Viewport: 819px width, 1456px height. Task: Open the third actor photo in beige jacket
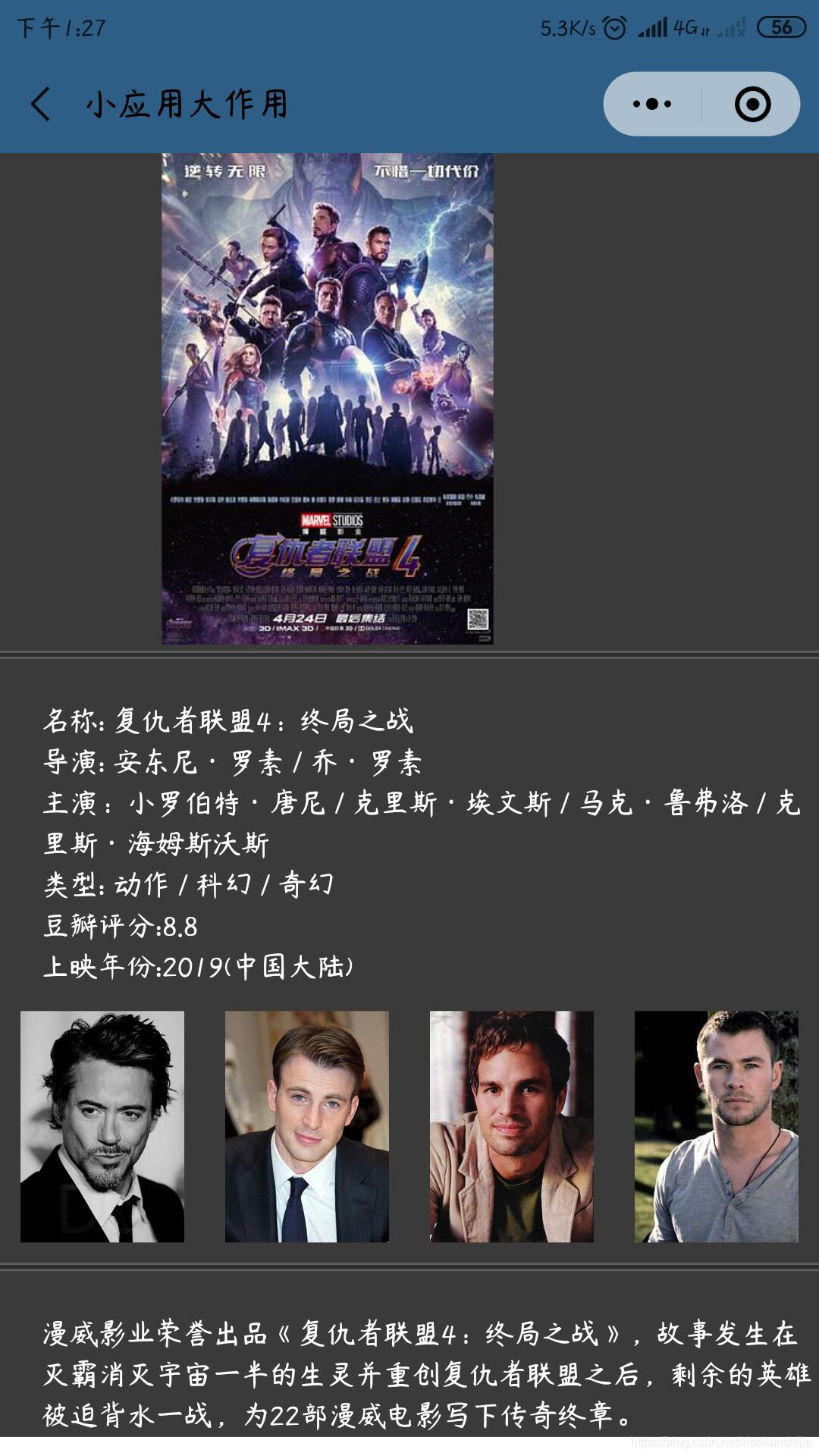(512, 1126)
